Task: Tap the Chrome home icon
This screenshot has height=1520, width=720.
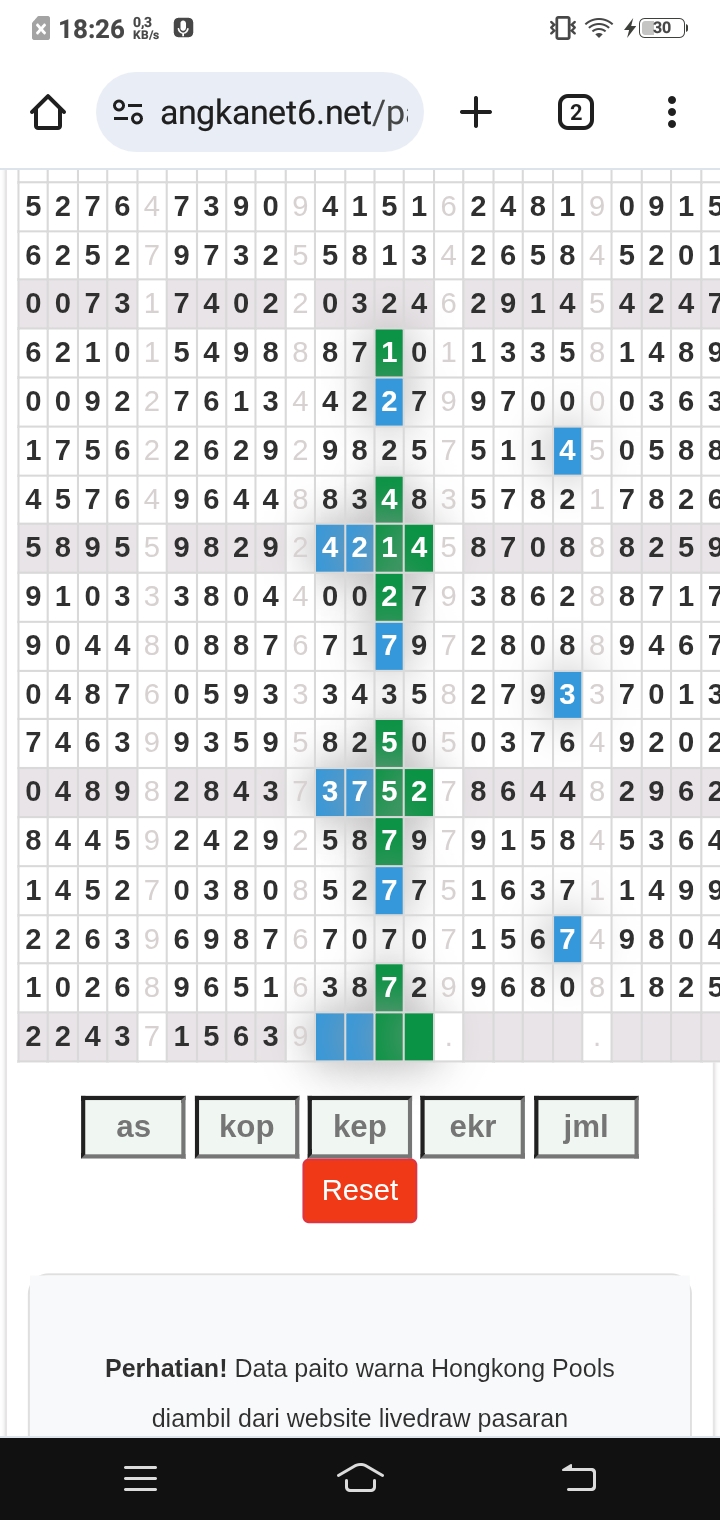Action: [48, 112]
